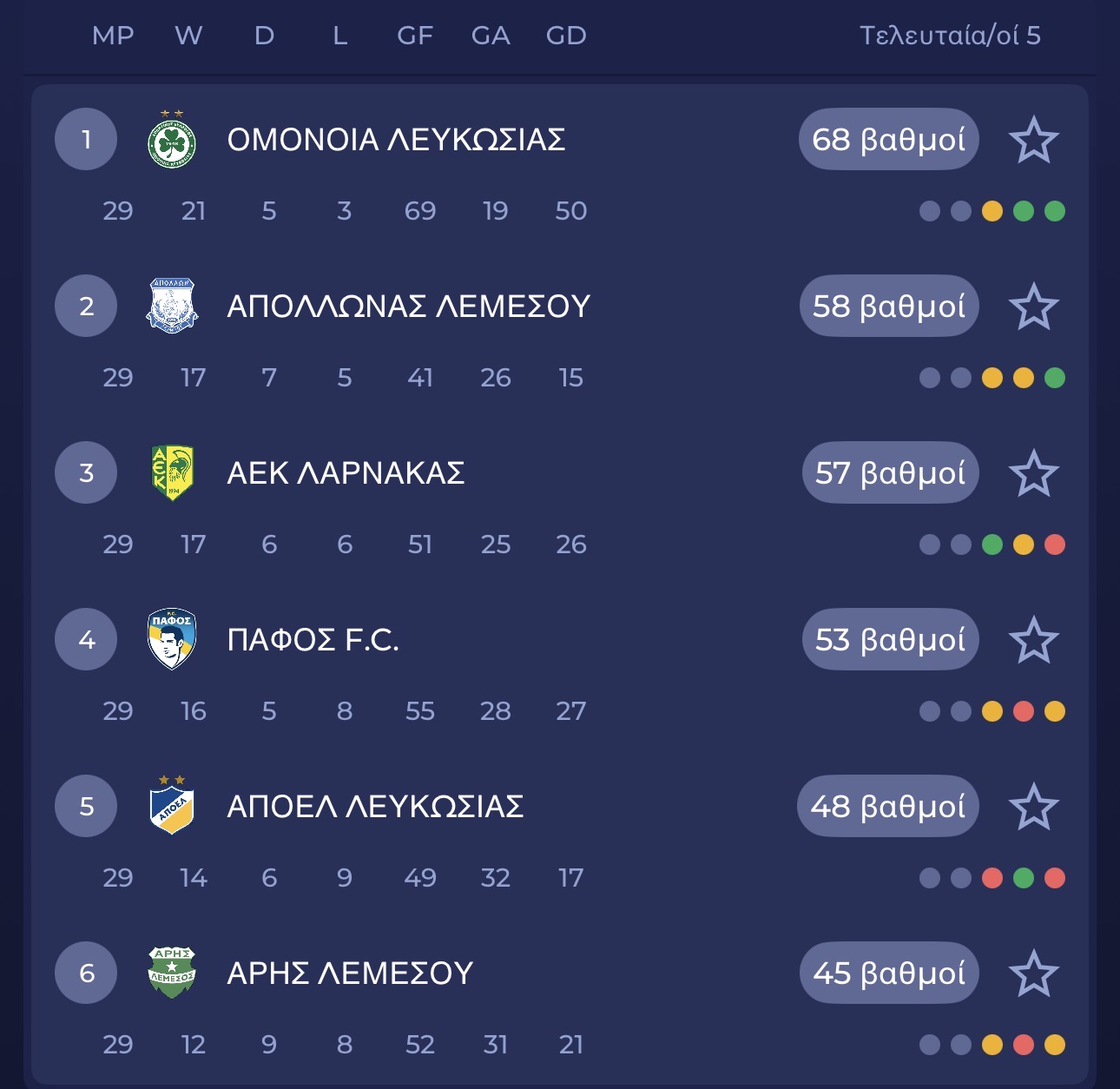Open ΑΠΟΕΛ ΛΕΥΚΩΣΙΑΣ team details
This screenshot has width=1120, height=1089.
pyautogui.click(x=375, y=807)
